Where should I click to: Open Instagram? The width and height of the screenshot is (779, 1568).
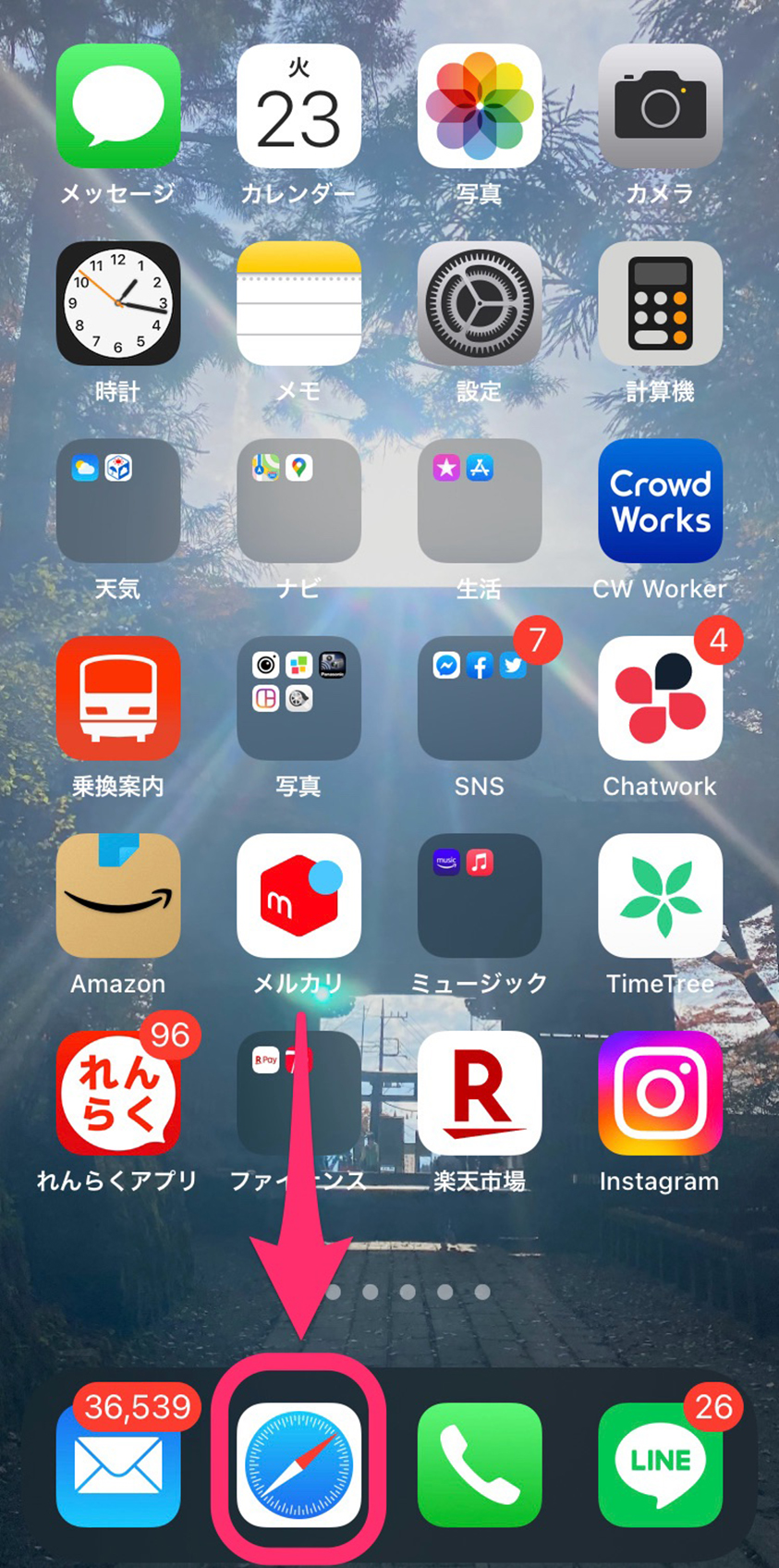pos(660,1093)
